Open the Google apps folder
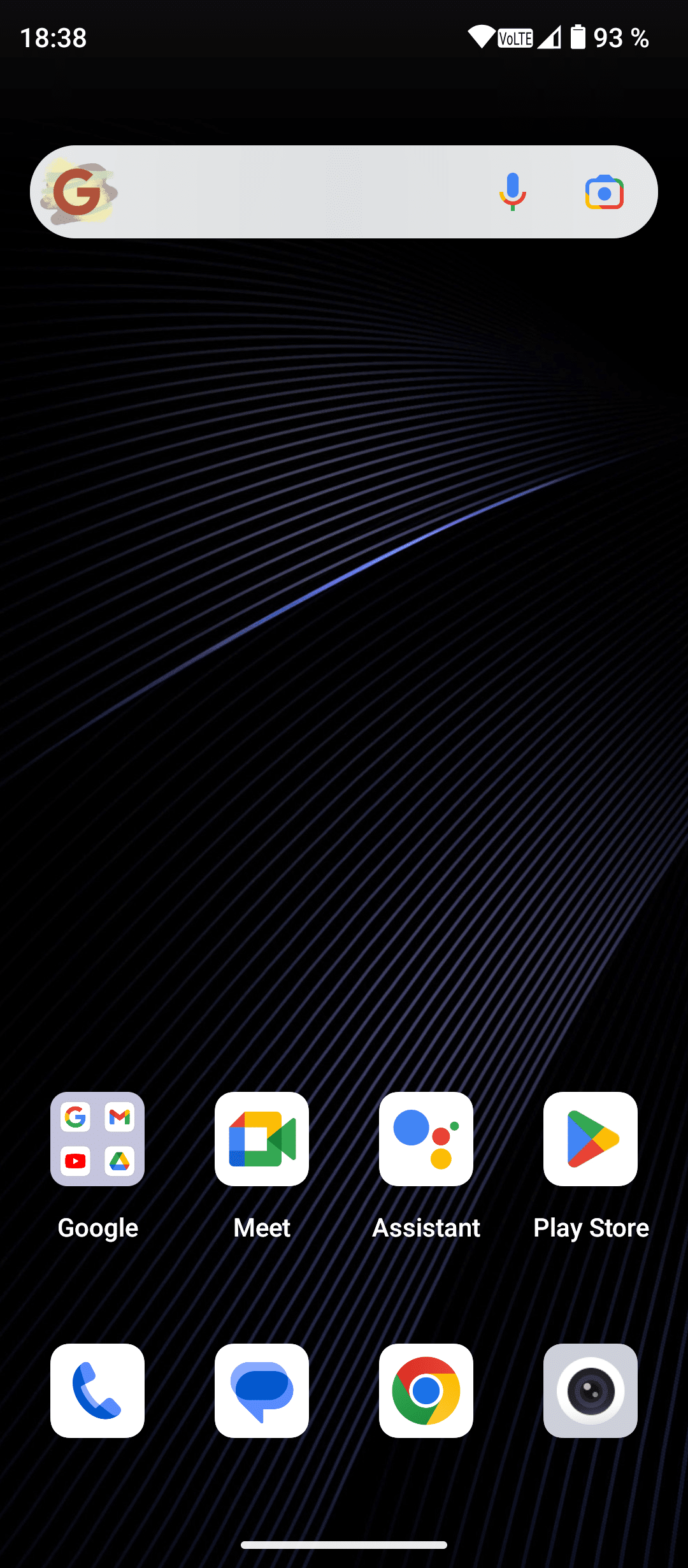 pyautogui.click(x=97, y=1139)
